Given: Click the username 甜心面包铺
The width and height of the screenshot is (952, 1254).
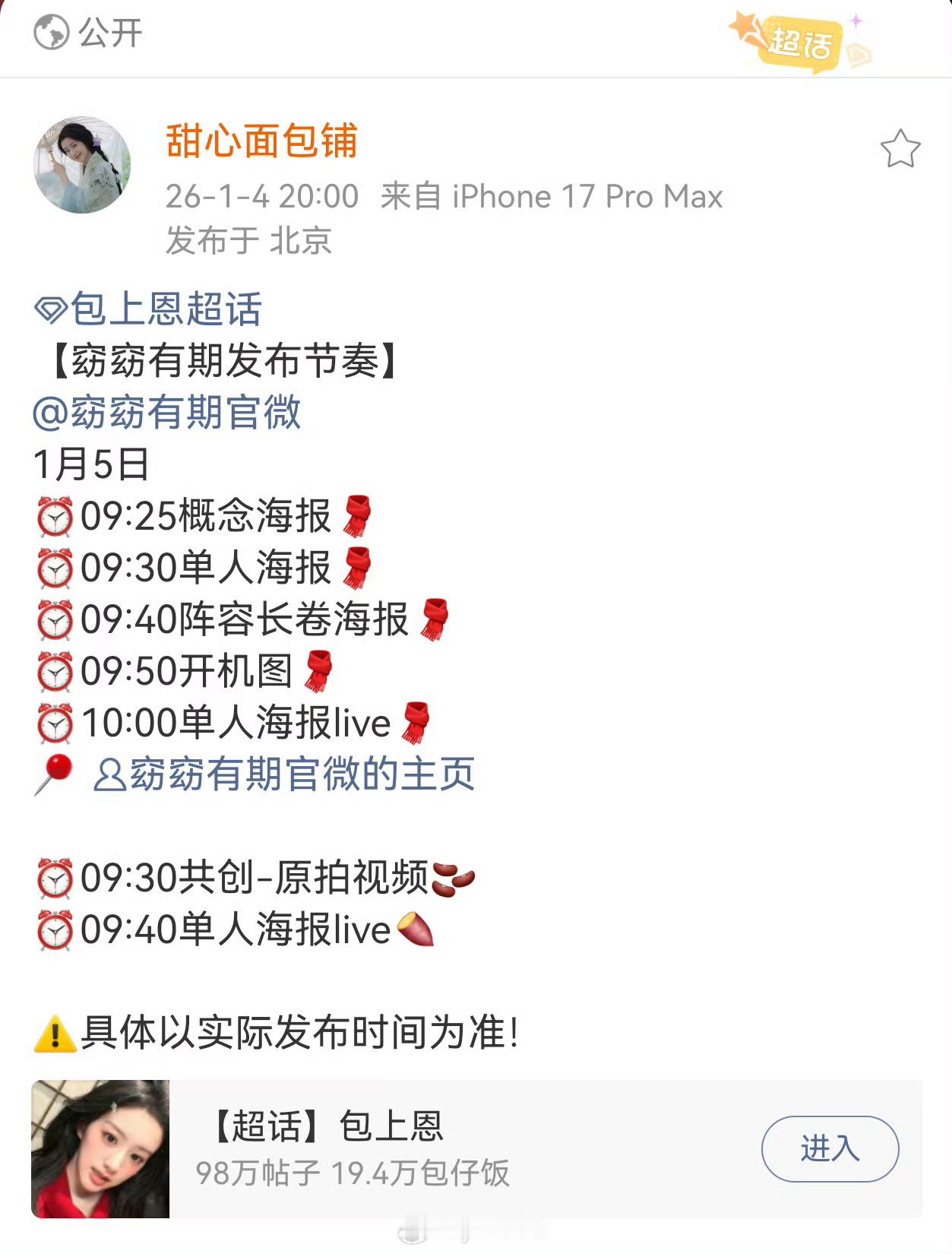Looking at the screenshot, I should point(262,146).
